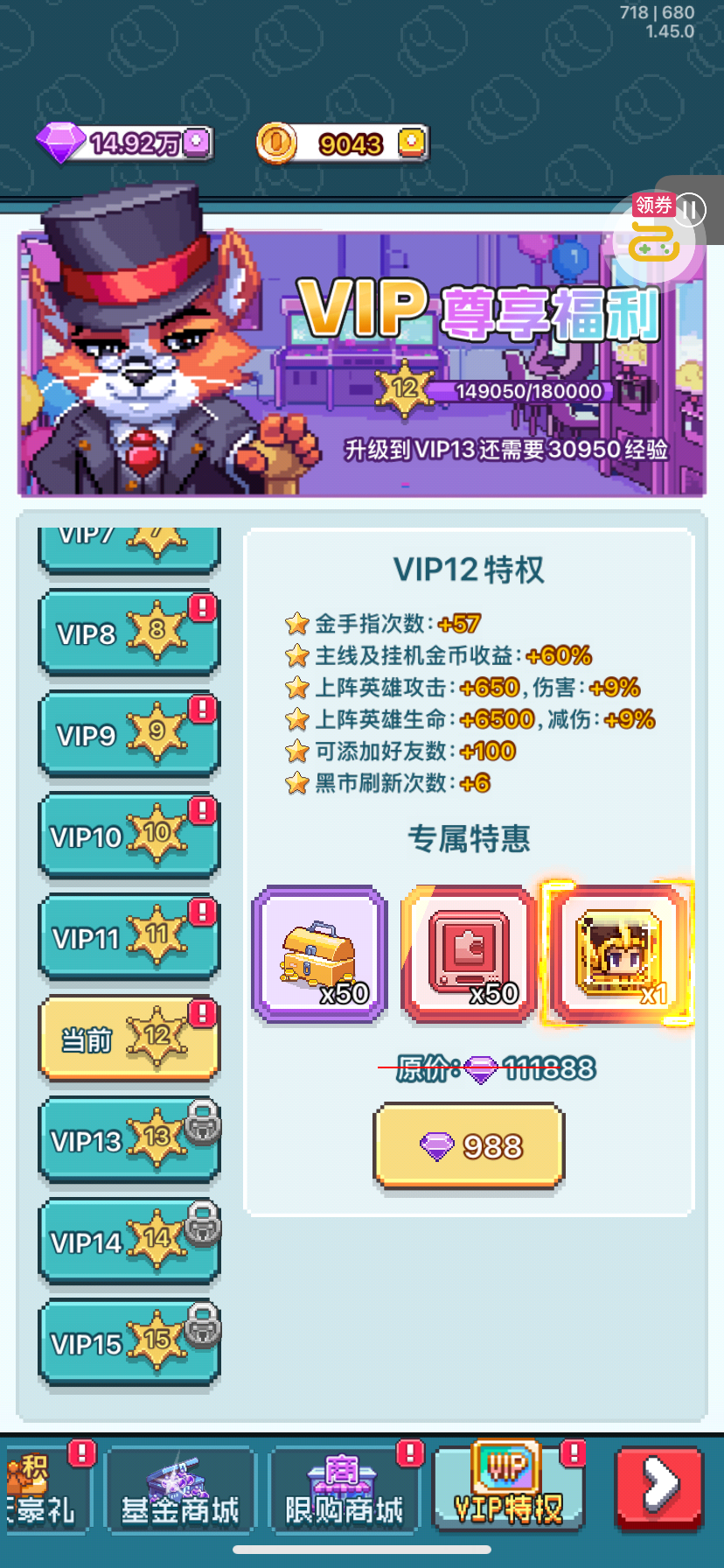View VIP11 privileges
The width and height of the screenshot is (724, 1568).
coord(129,938)
